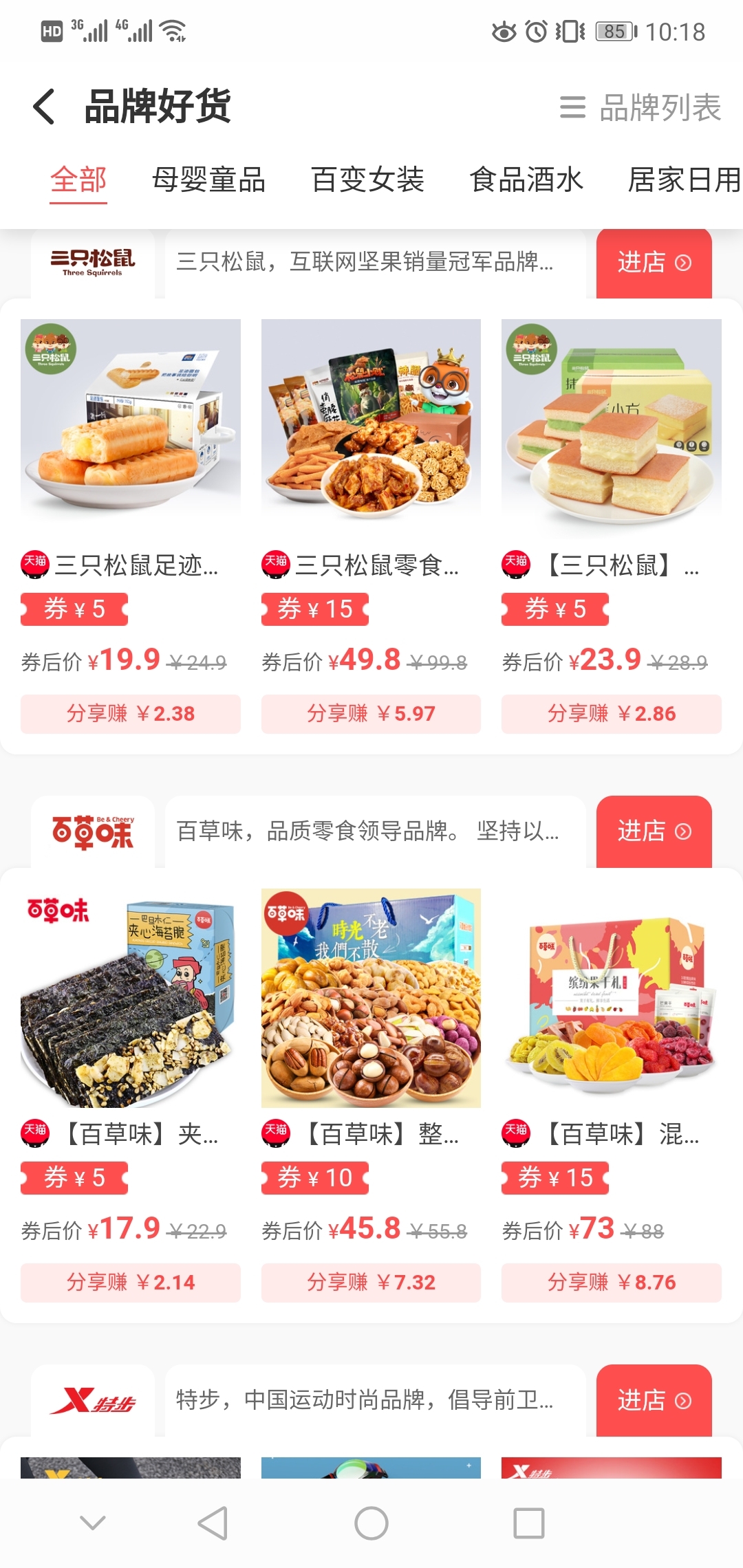Go back using the top-left arrow
This screenshot has height=1568, width=743.
pos(44,107)
